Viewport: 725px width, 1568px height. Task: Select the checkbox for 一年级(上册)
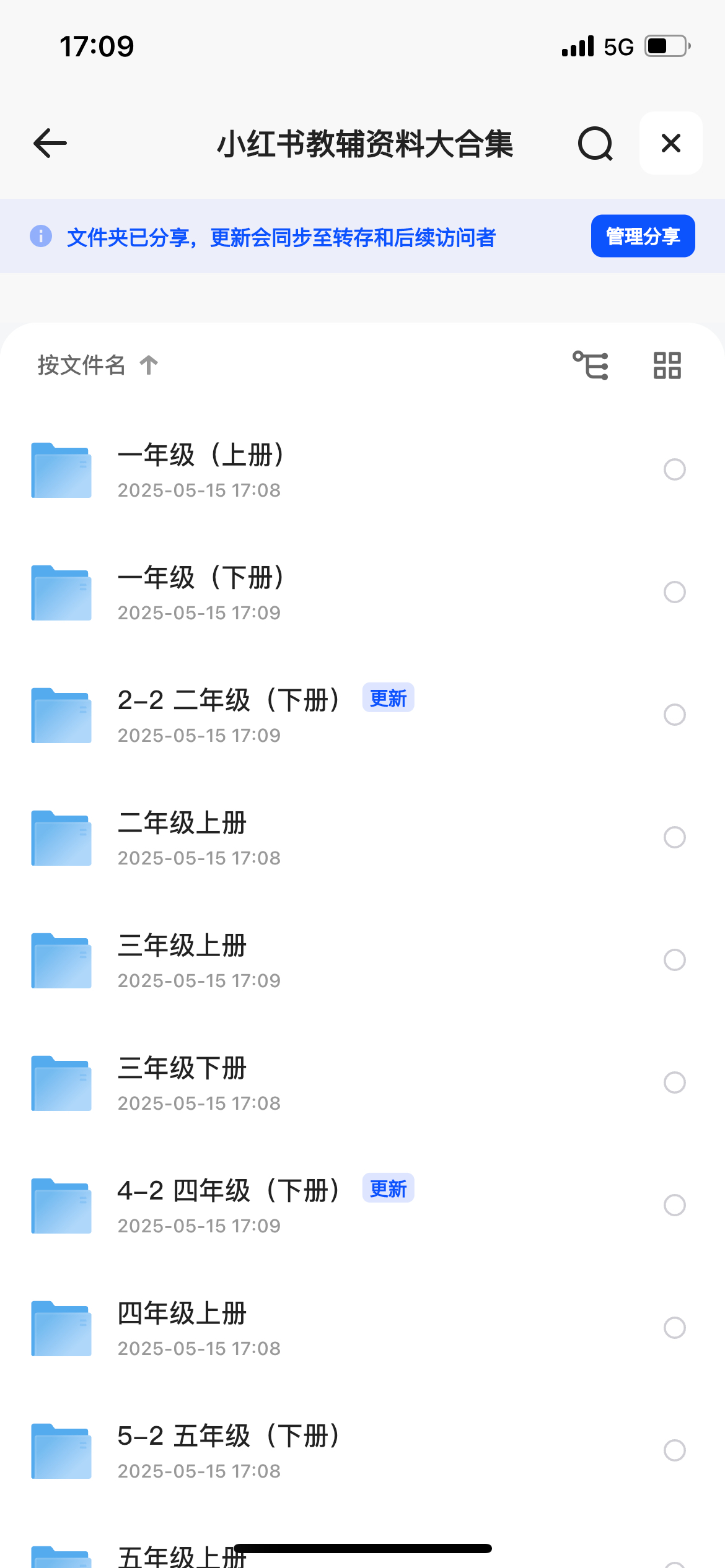(x=674, y=469)
